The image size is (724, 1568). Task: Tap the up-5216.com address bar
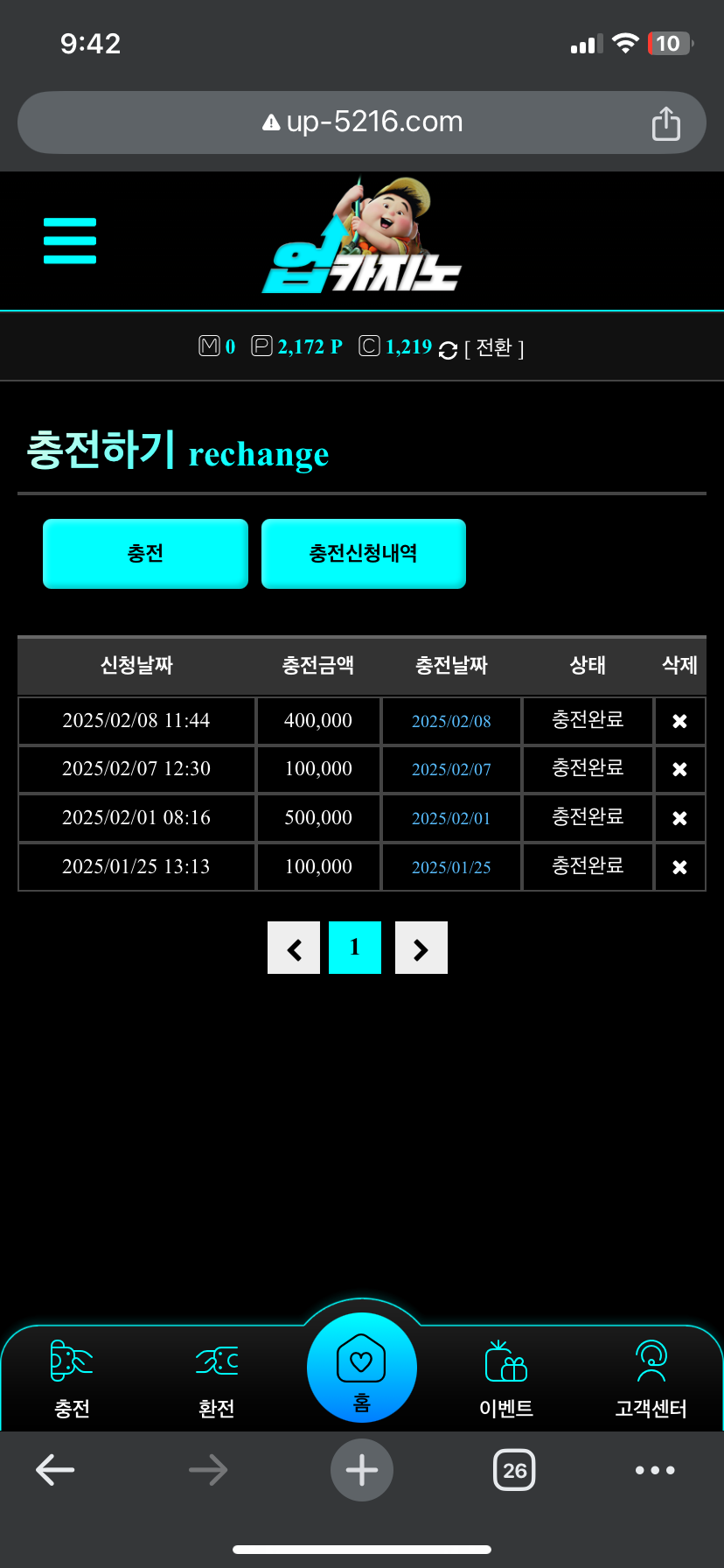point(362,122)
